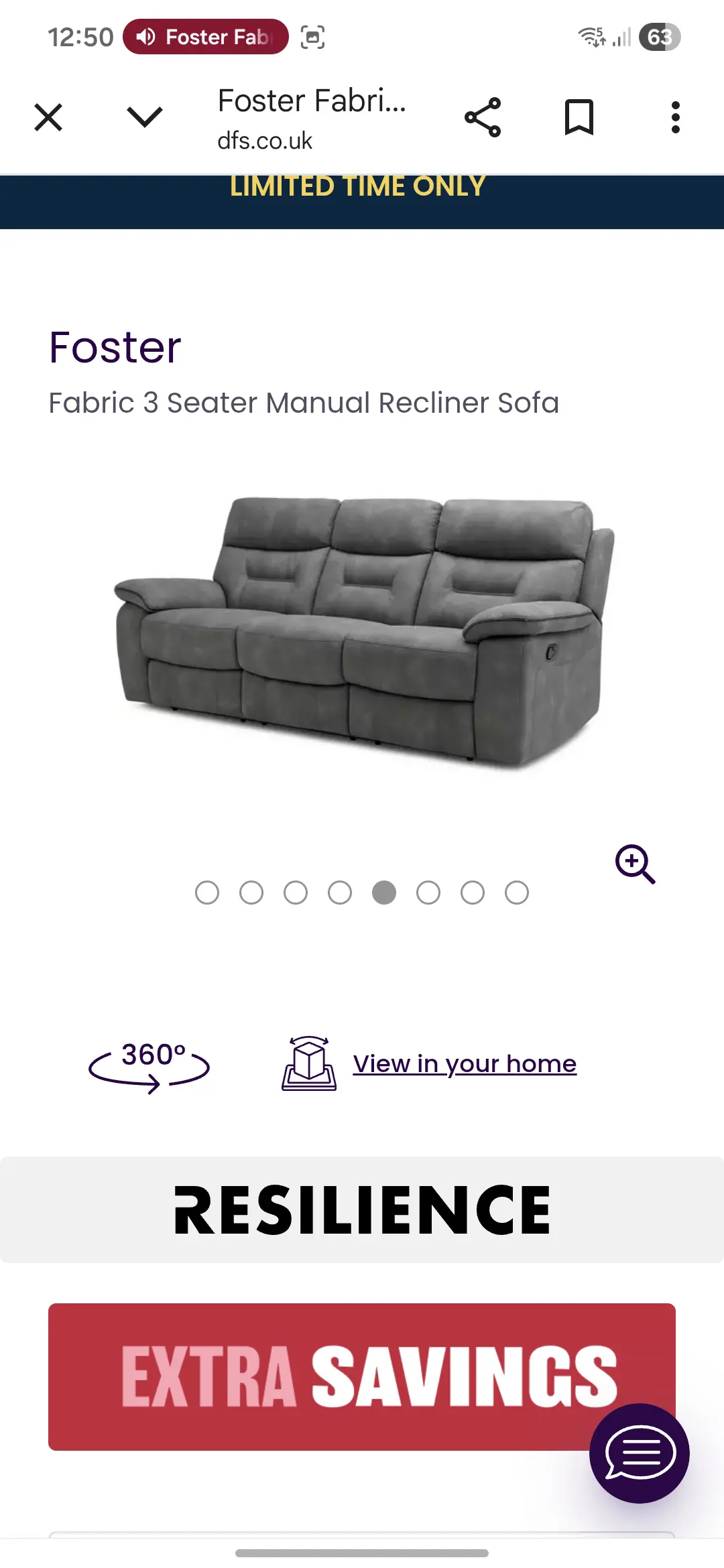
Task: Zoom into the sofa image
Action: click(635, 864)
